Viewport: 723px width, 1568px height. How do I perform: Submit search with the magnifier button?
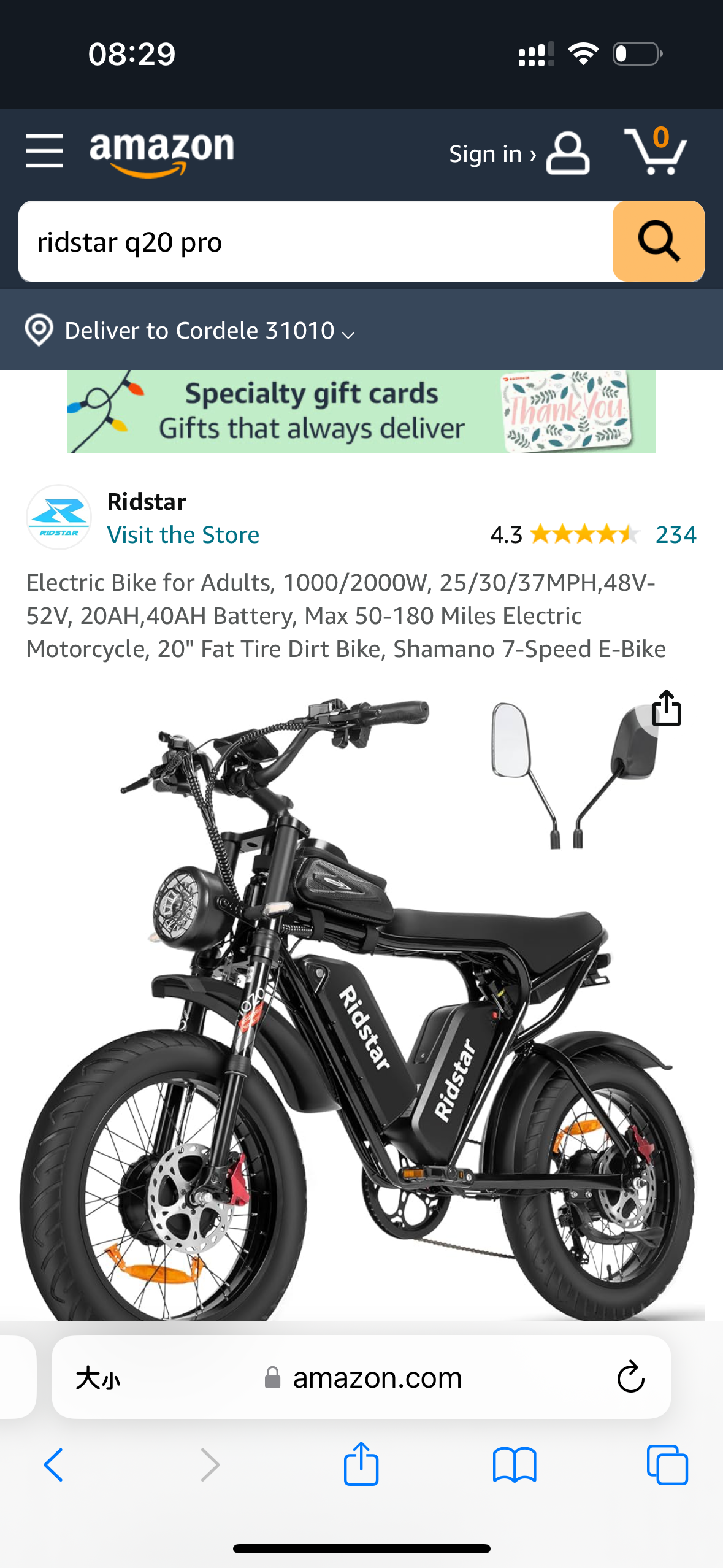point(658,242)
